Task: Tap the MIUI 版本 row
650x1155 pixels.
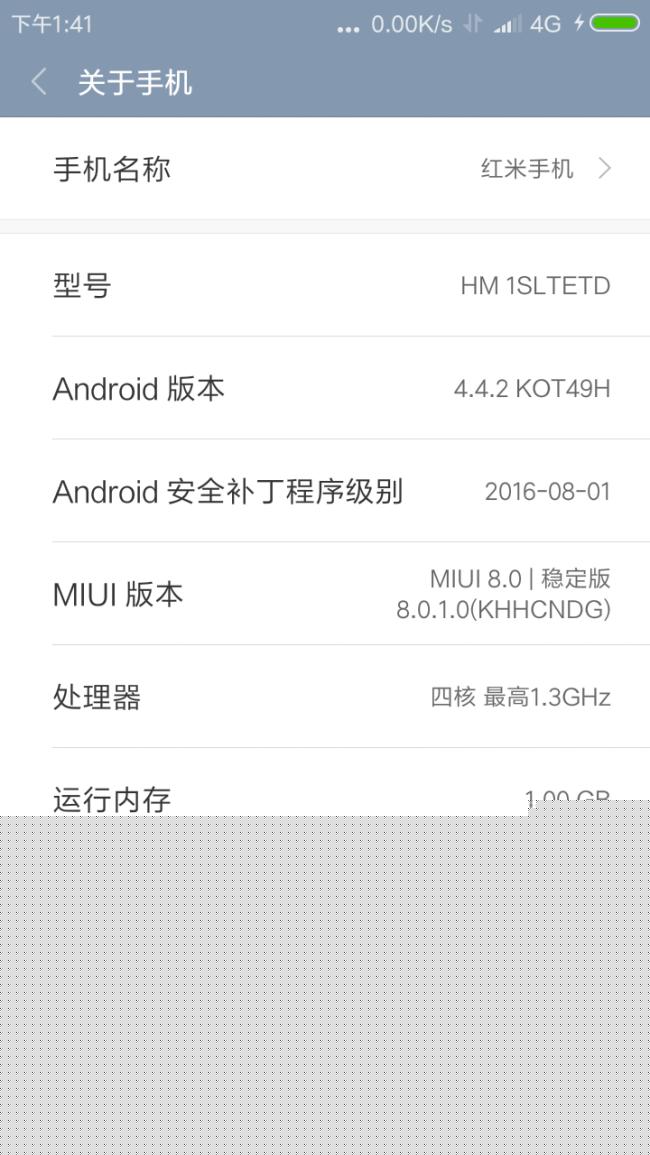Action: [325, 594]
